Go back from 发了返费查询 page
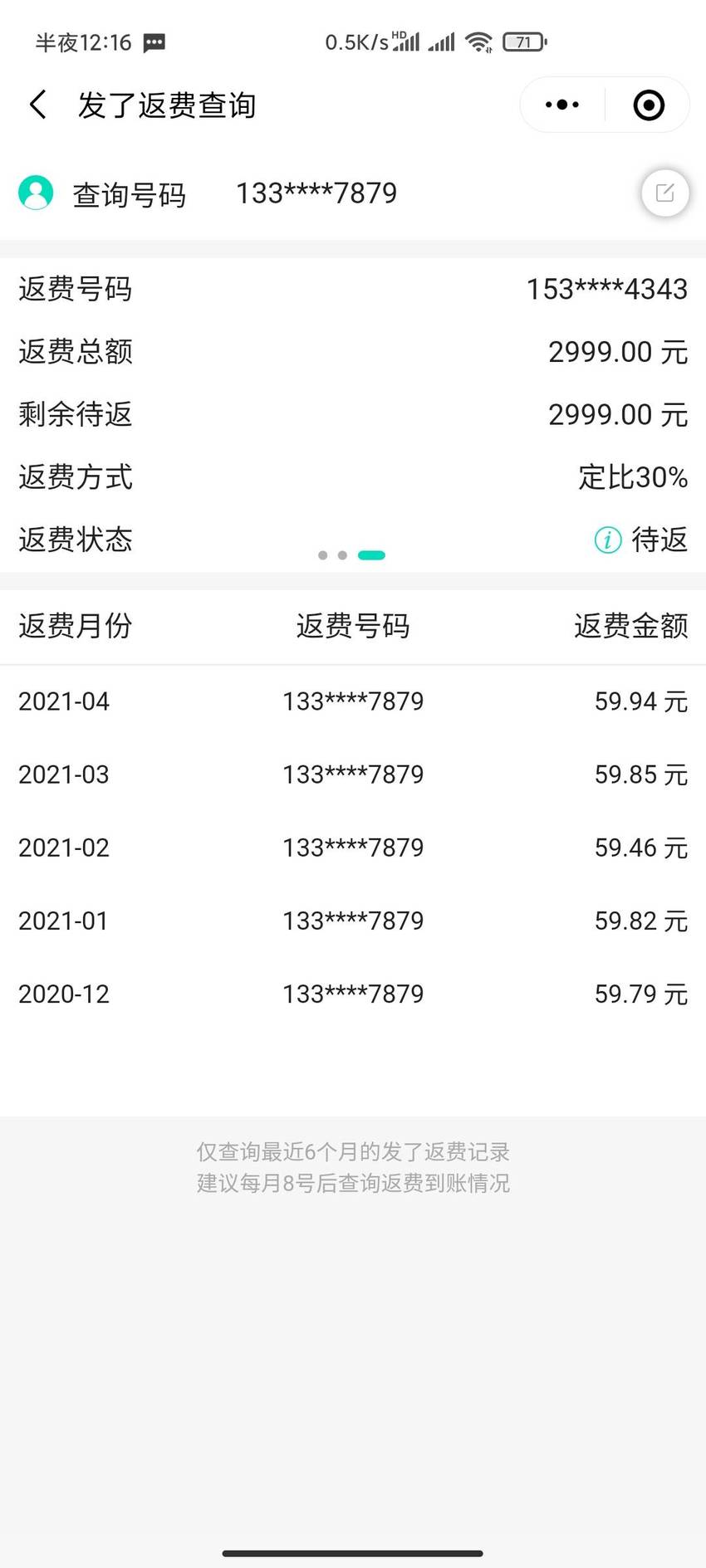The width and height of the screenshot is (706, 1568). tap(38, 105)
